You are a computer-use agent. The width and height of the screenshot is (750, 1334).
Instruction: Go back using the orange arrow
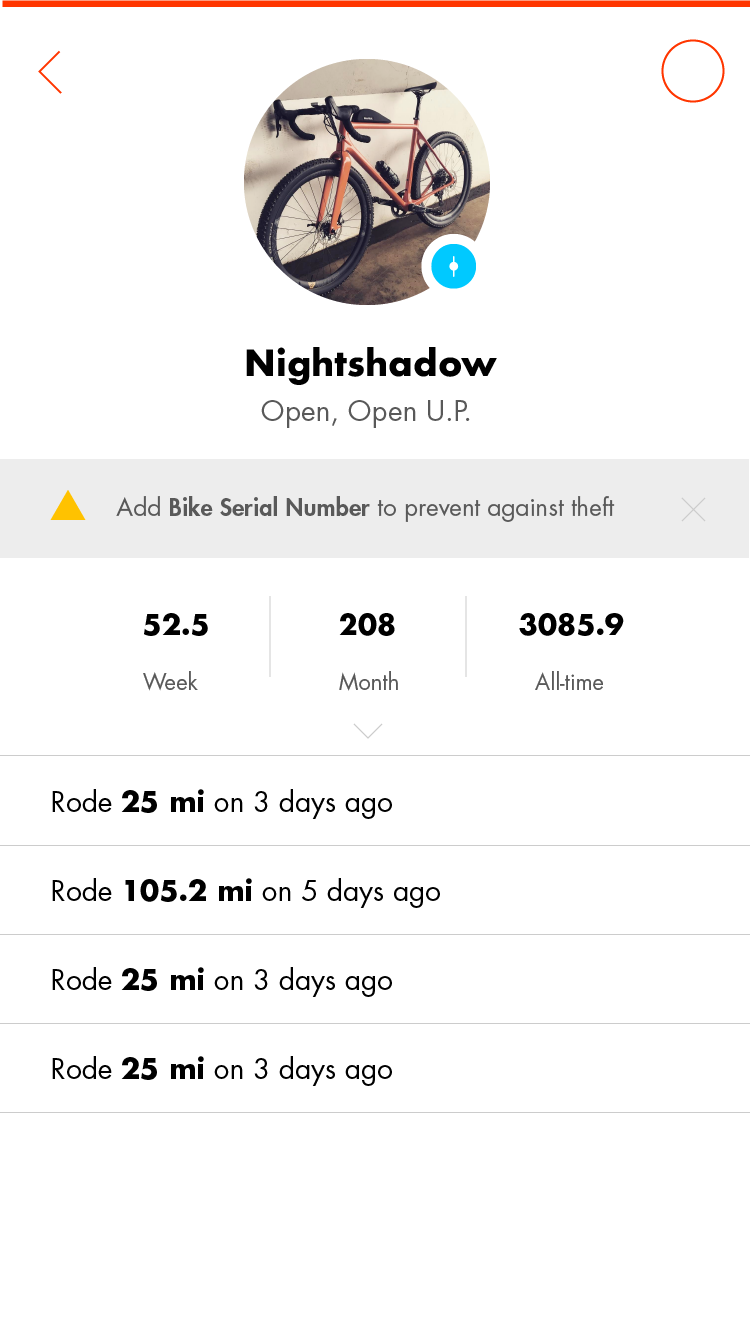pos(50,72)
